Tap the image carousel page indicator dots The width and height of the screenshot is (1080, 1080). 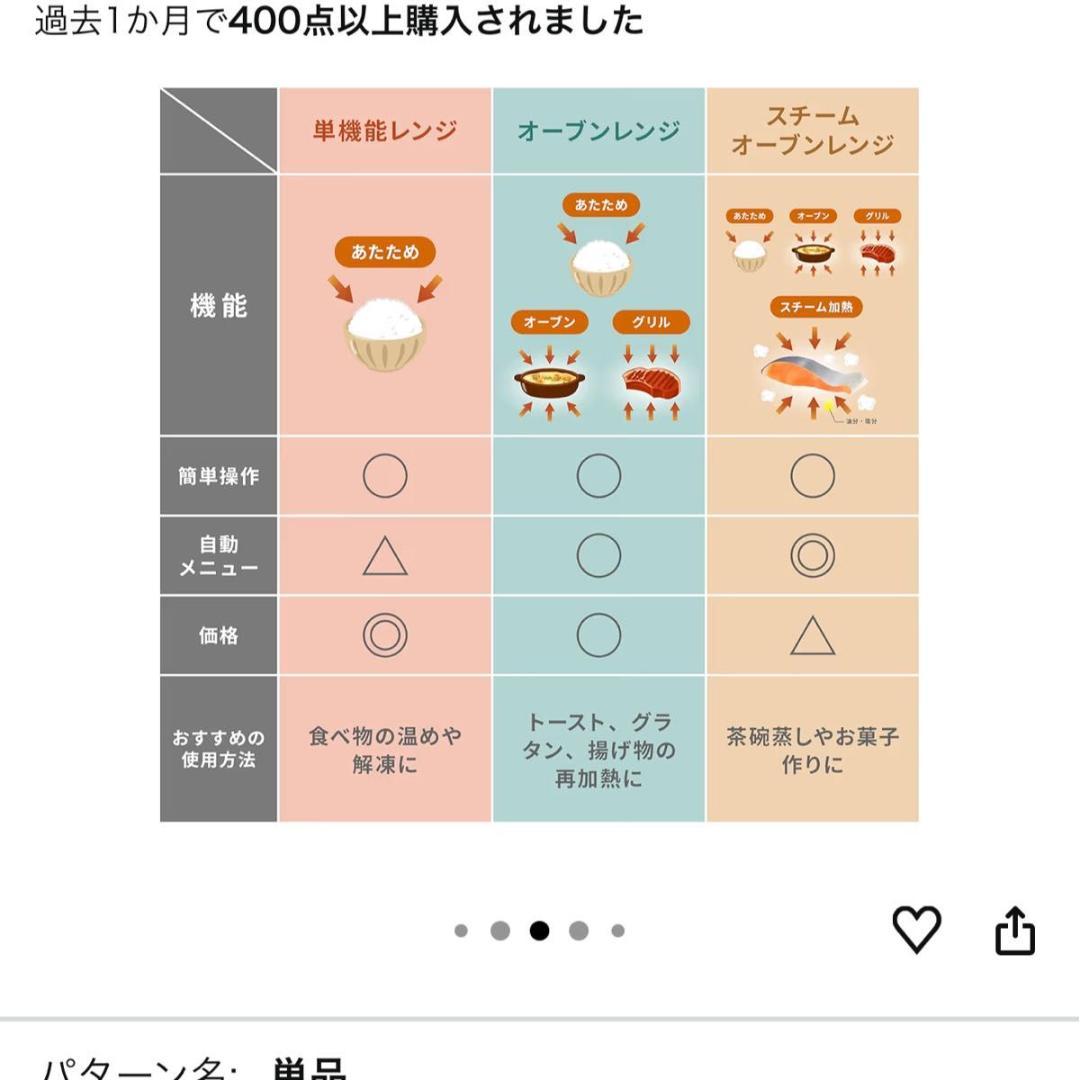pyautogui.click(x=539, y=931)
